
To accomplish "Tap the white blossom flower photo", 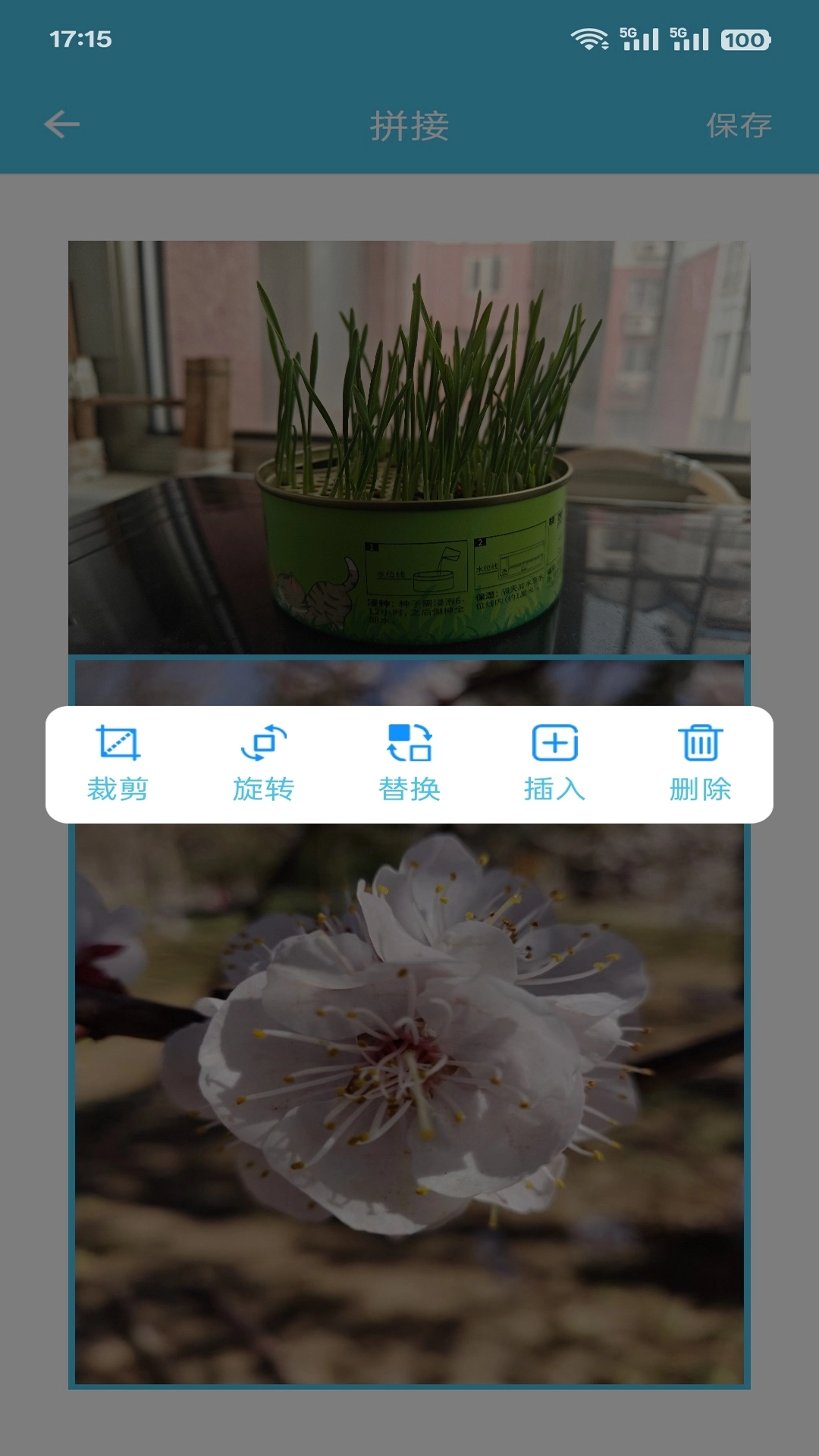I will tap(409, 1062).
